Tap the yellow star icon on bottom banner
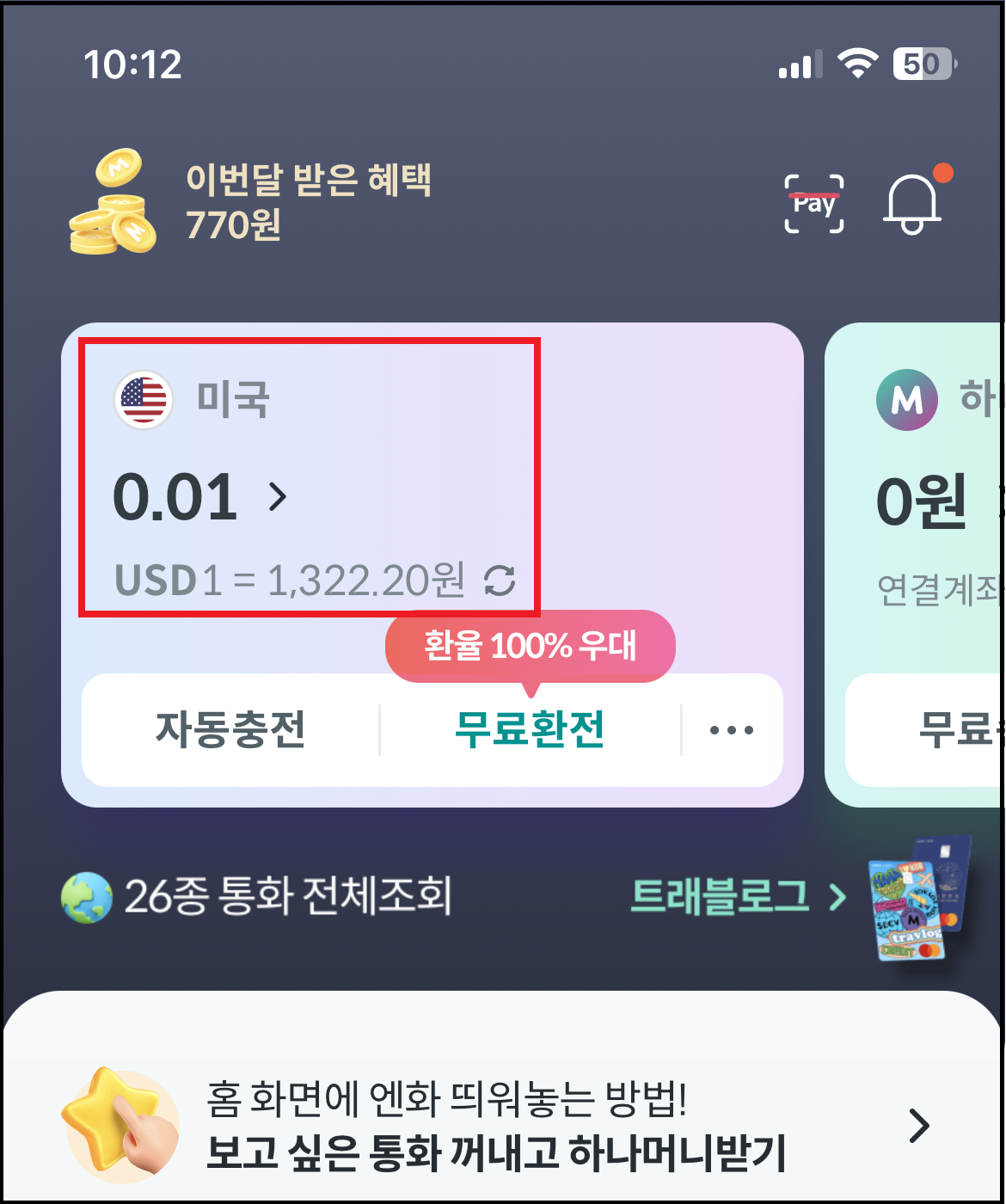This screenshot has height=1204, width=1006. [x=112, y=1128]
